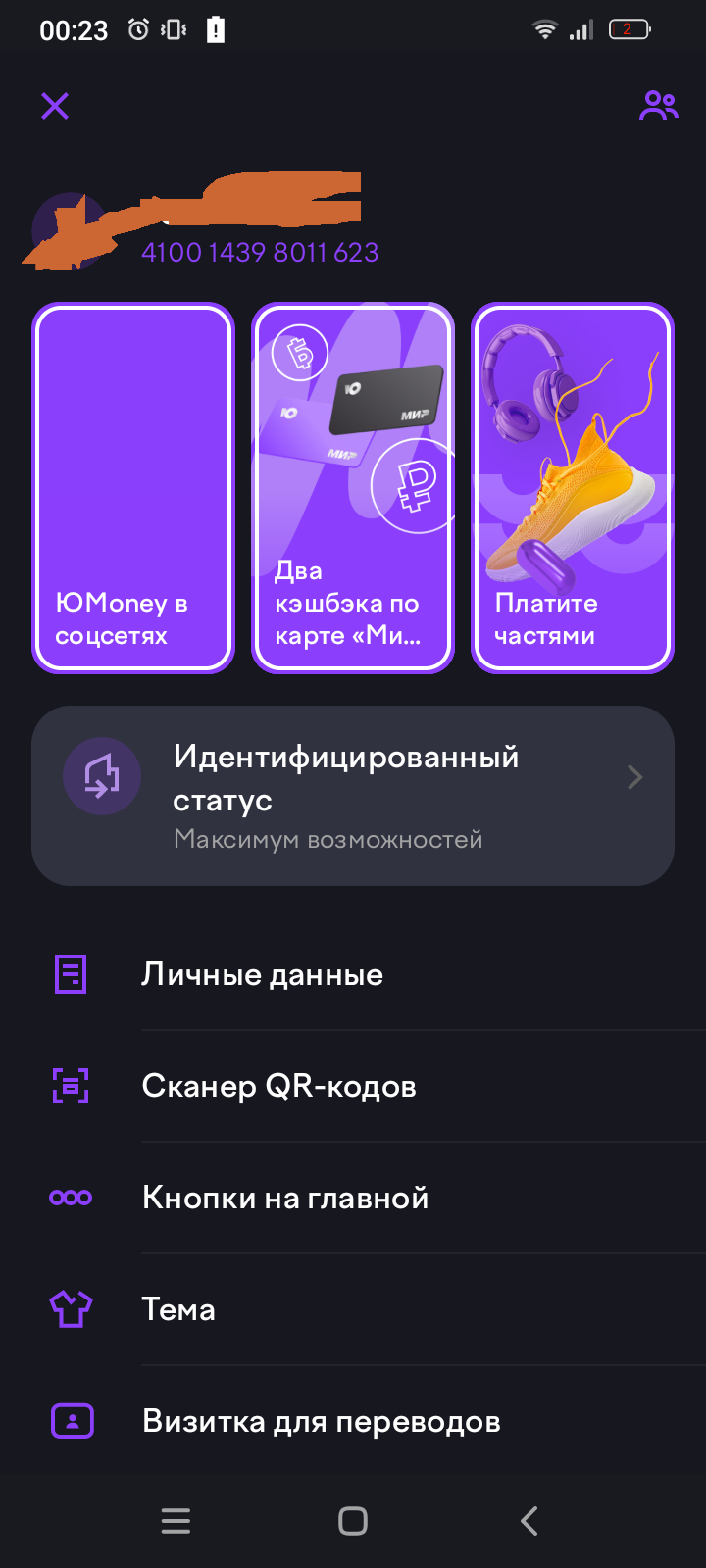This screenshot has width=706, height=1568.
Task: Open «Визитка для переводов»
Action: [x=322, y=1421]
